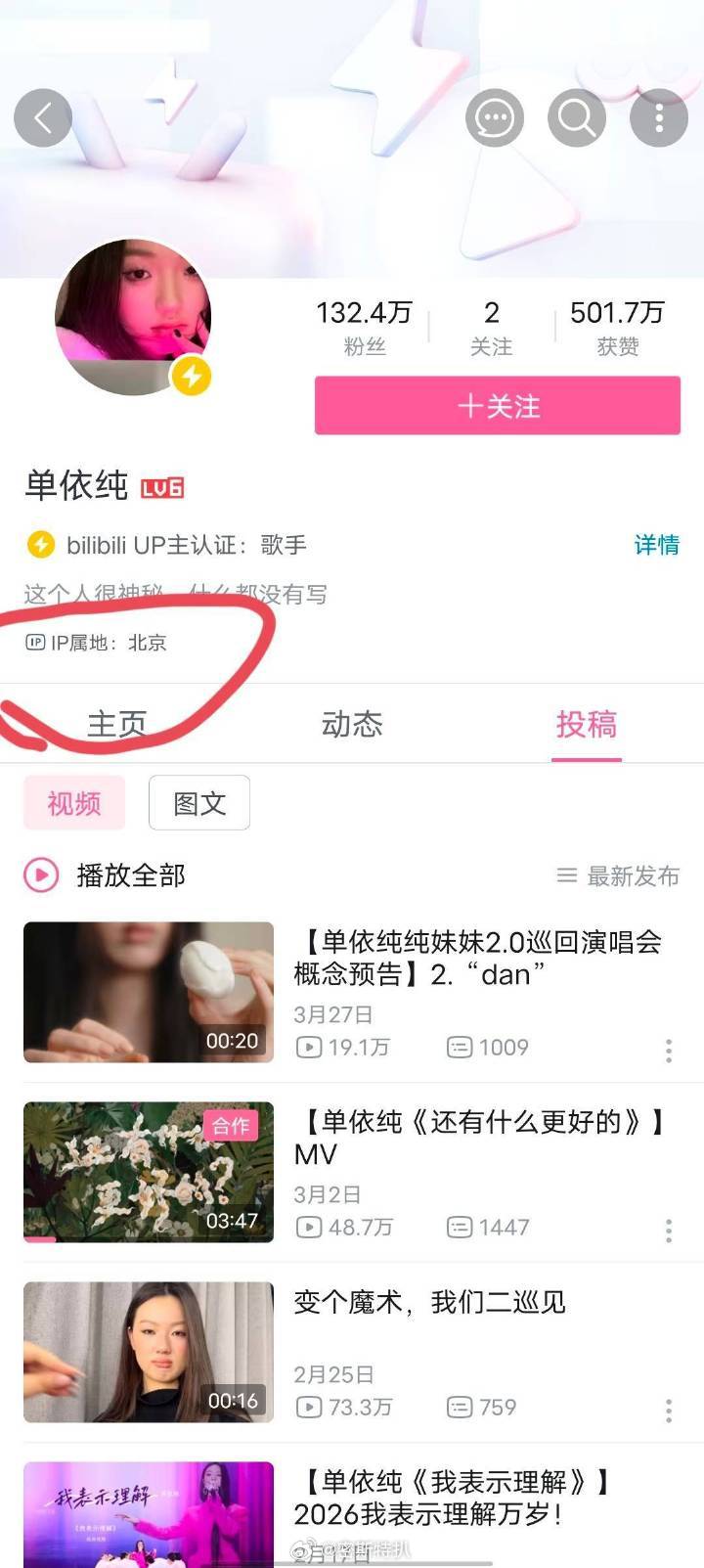Tap the message bubble icon in header
704x1568 pixels.
495,116
